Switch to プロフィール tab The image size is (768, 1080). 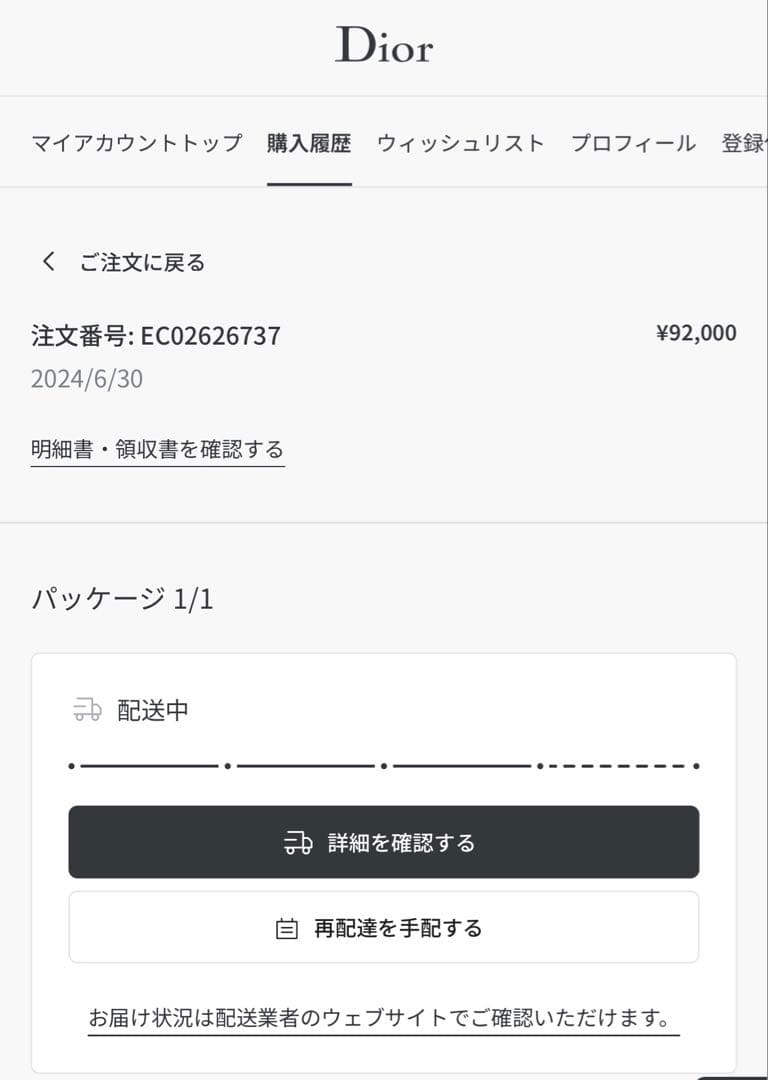[633, 143]
